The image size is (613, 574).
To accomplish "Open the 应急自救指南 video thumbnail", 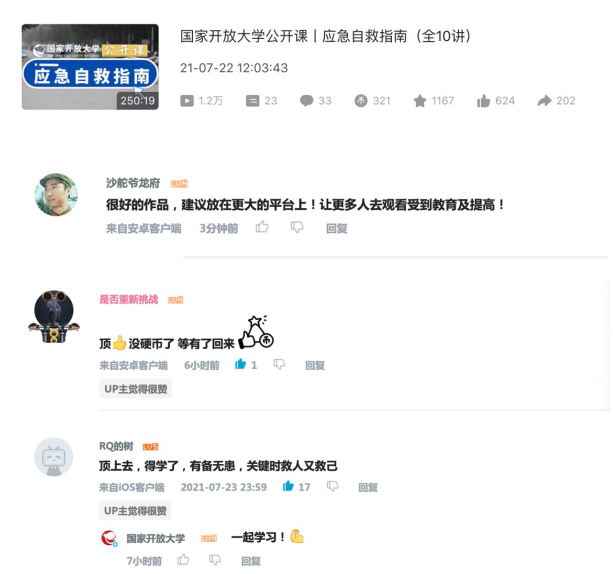I will [90, 67].
